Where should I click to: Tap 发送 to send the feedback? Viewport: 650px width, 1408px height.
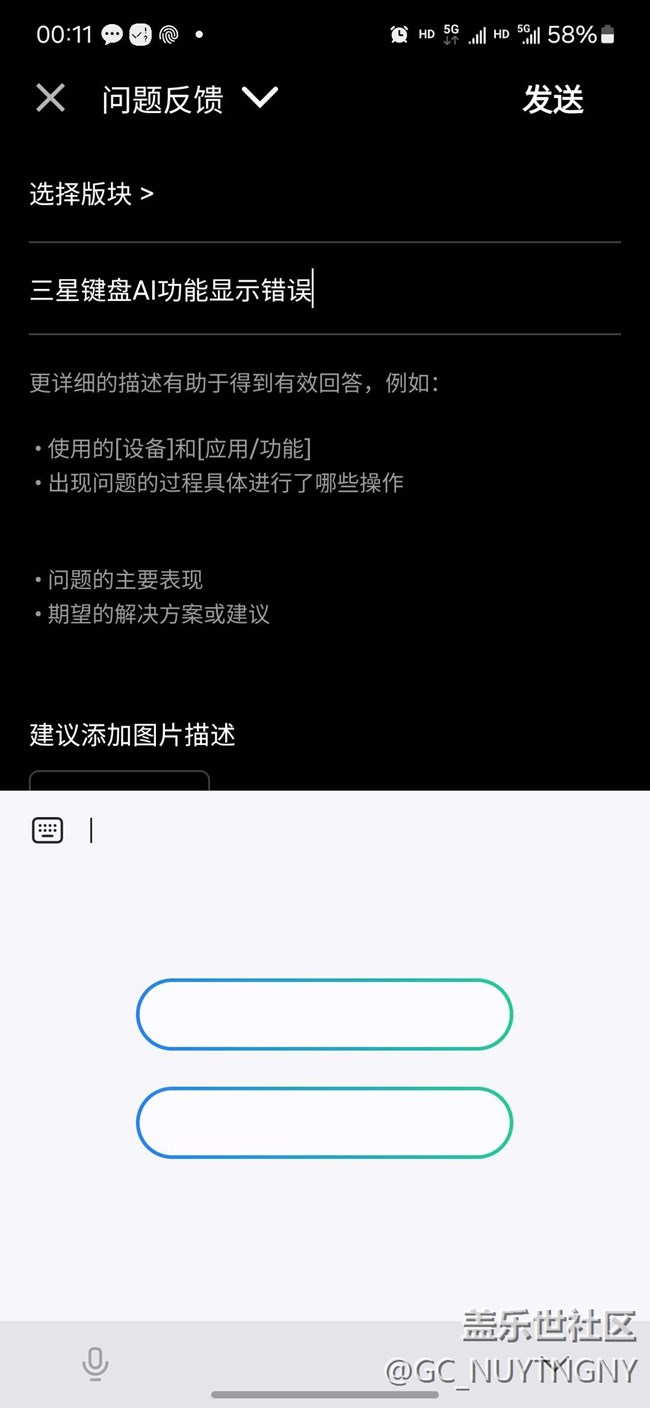tap(553, 99)
